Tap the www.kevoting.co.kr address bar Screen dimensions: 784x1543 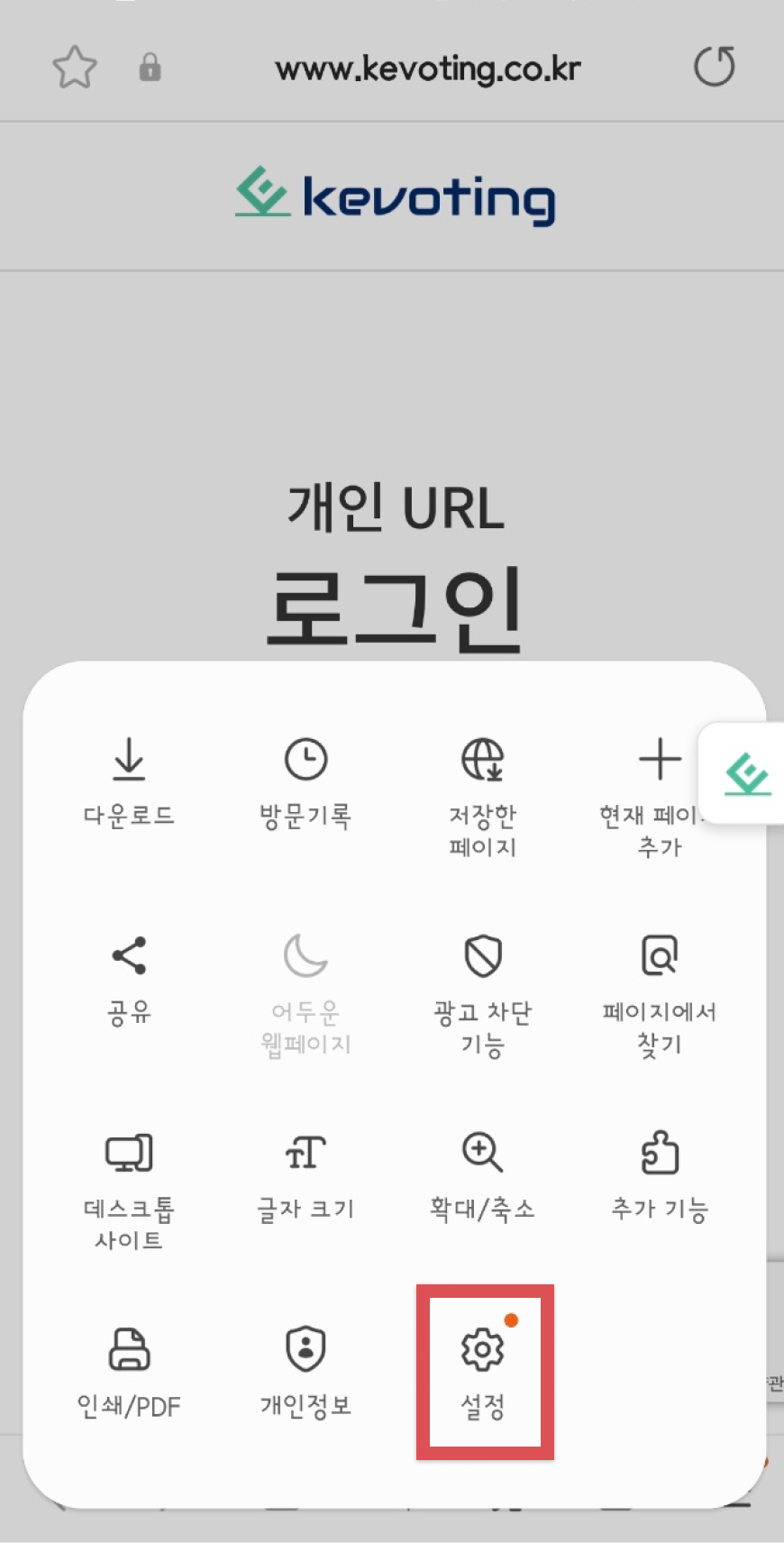pos(428,69)
